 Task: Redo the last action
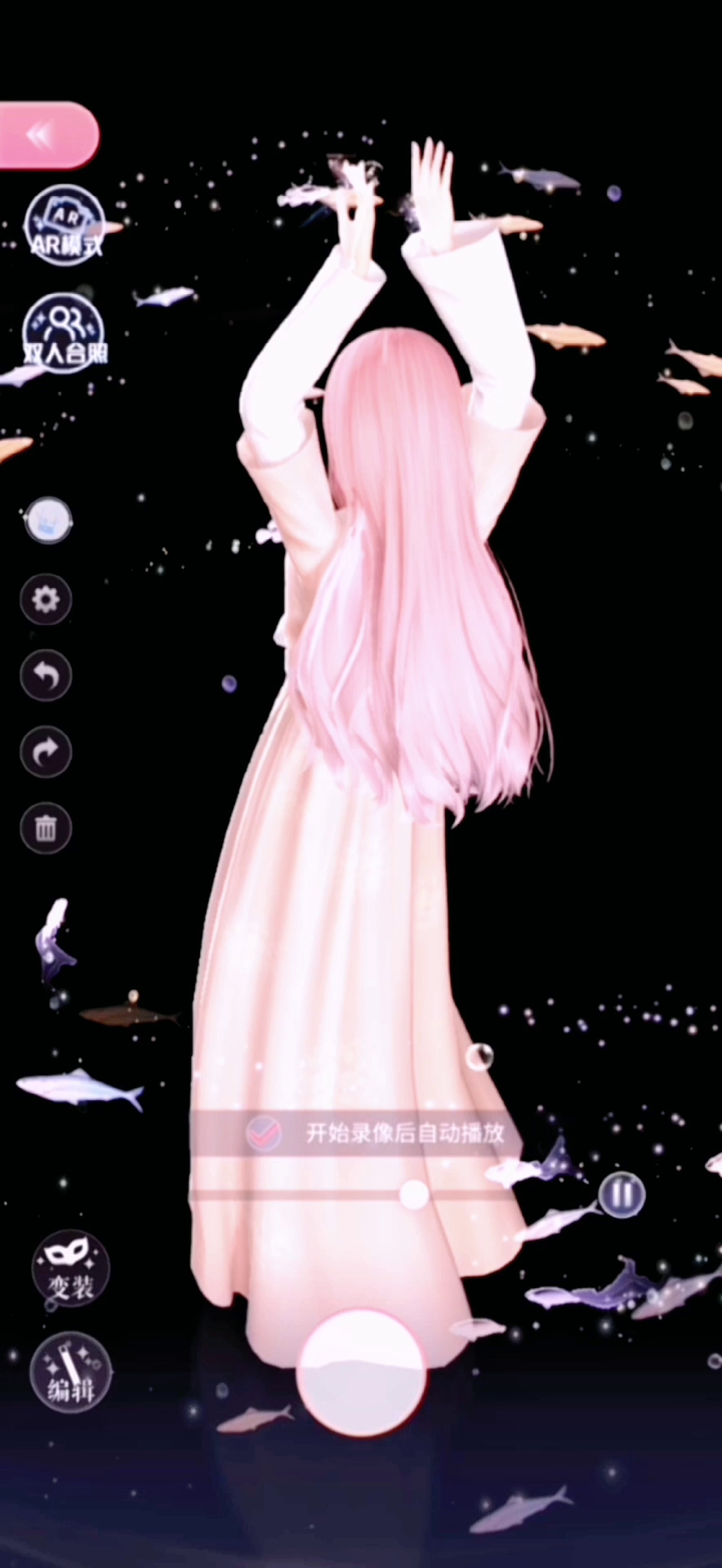pyautogui.click(x=46, y=752)
